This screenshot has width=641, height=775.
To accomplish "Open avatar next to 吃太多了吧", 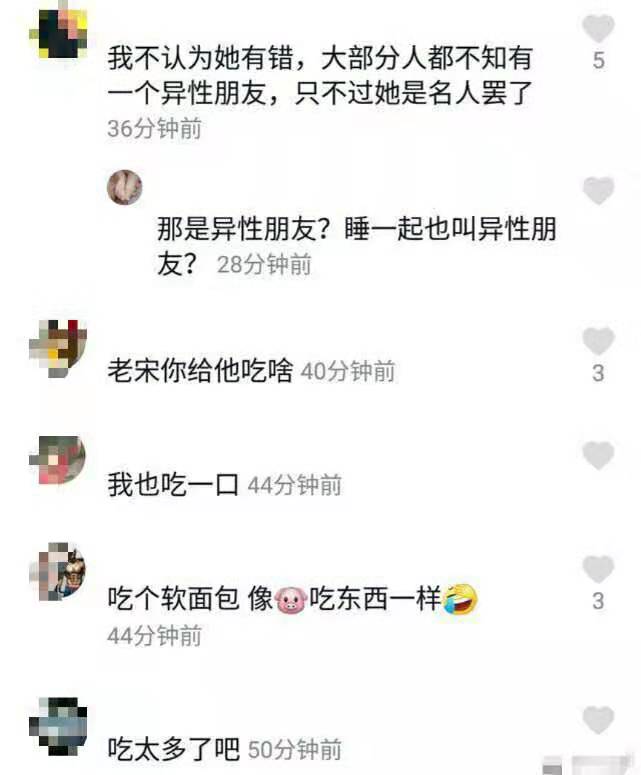I will tap(58, 724).
